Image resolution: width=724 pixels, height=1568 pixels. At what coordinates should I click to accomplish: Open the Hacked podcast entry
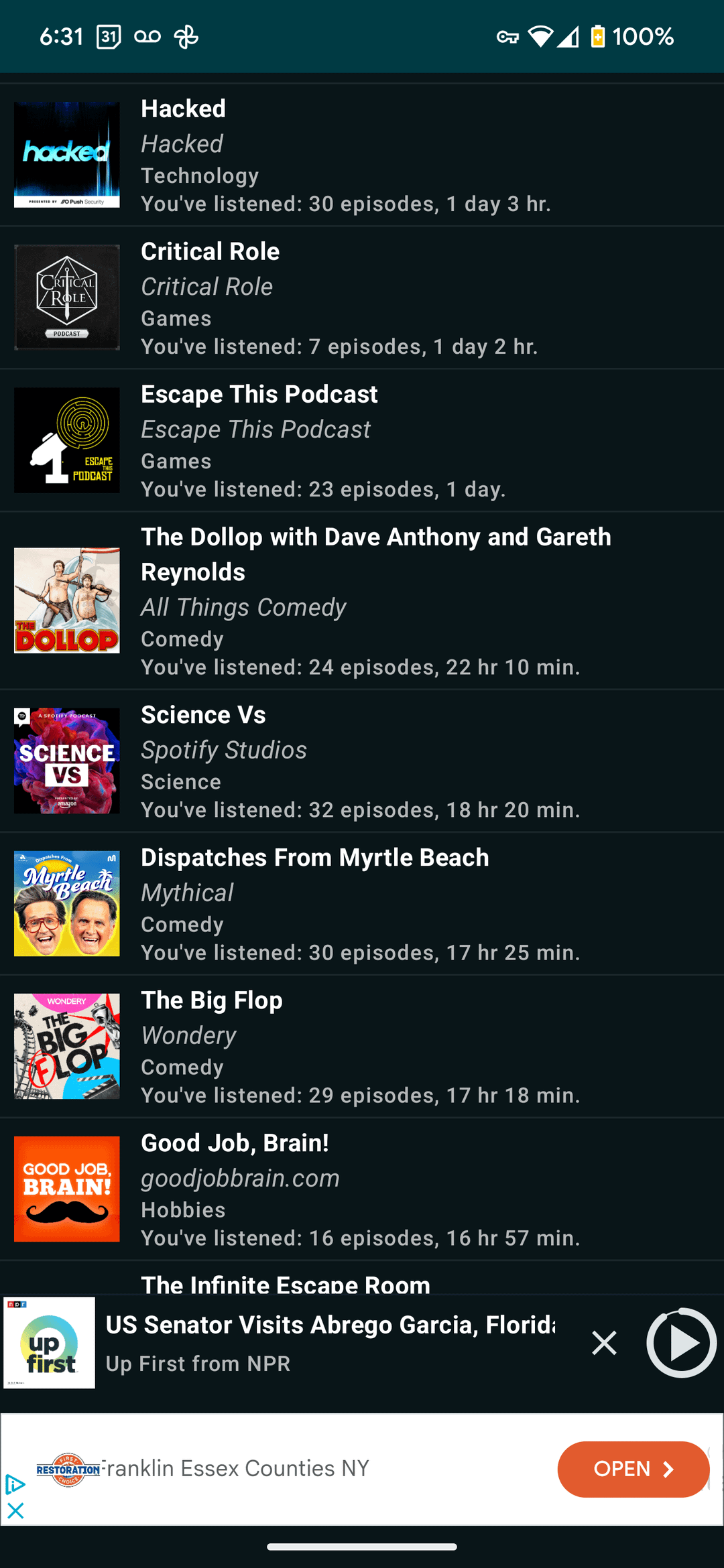(x=362, y=155)
